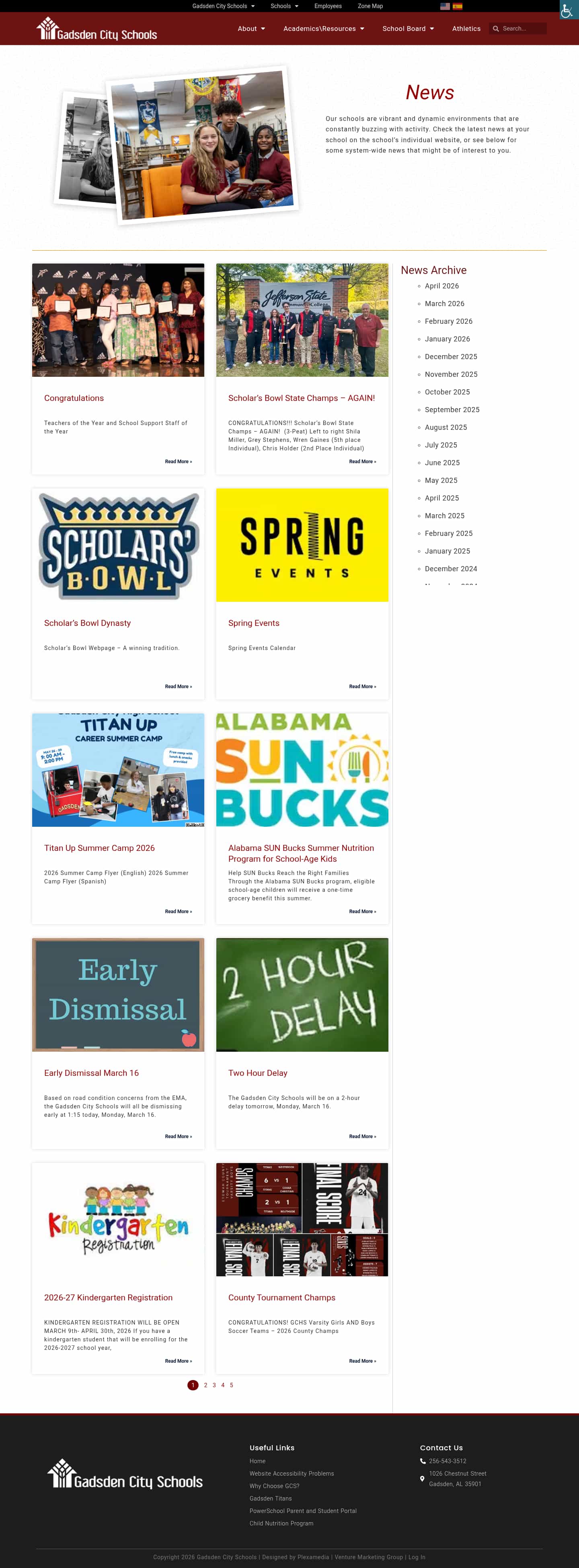The width and height of the screenshot is (579, 1568).
Task: Switch language using the Spanish flag
Action: (x=457, y=6)
